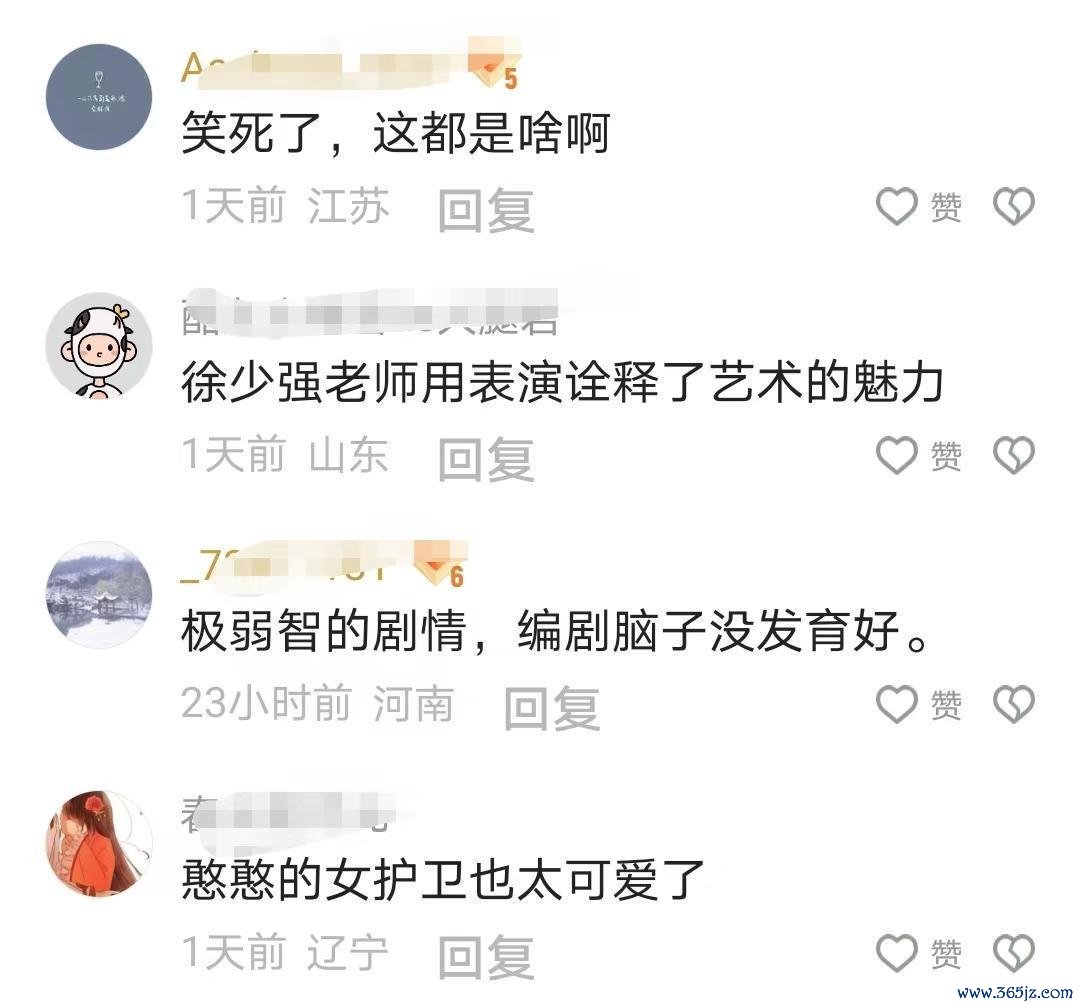Reply to the comment from 山东
Image resolution: width=1080 pixels, height=1008 pixels.
[486, 458]
